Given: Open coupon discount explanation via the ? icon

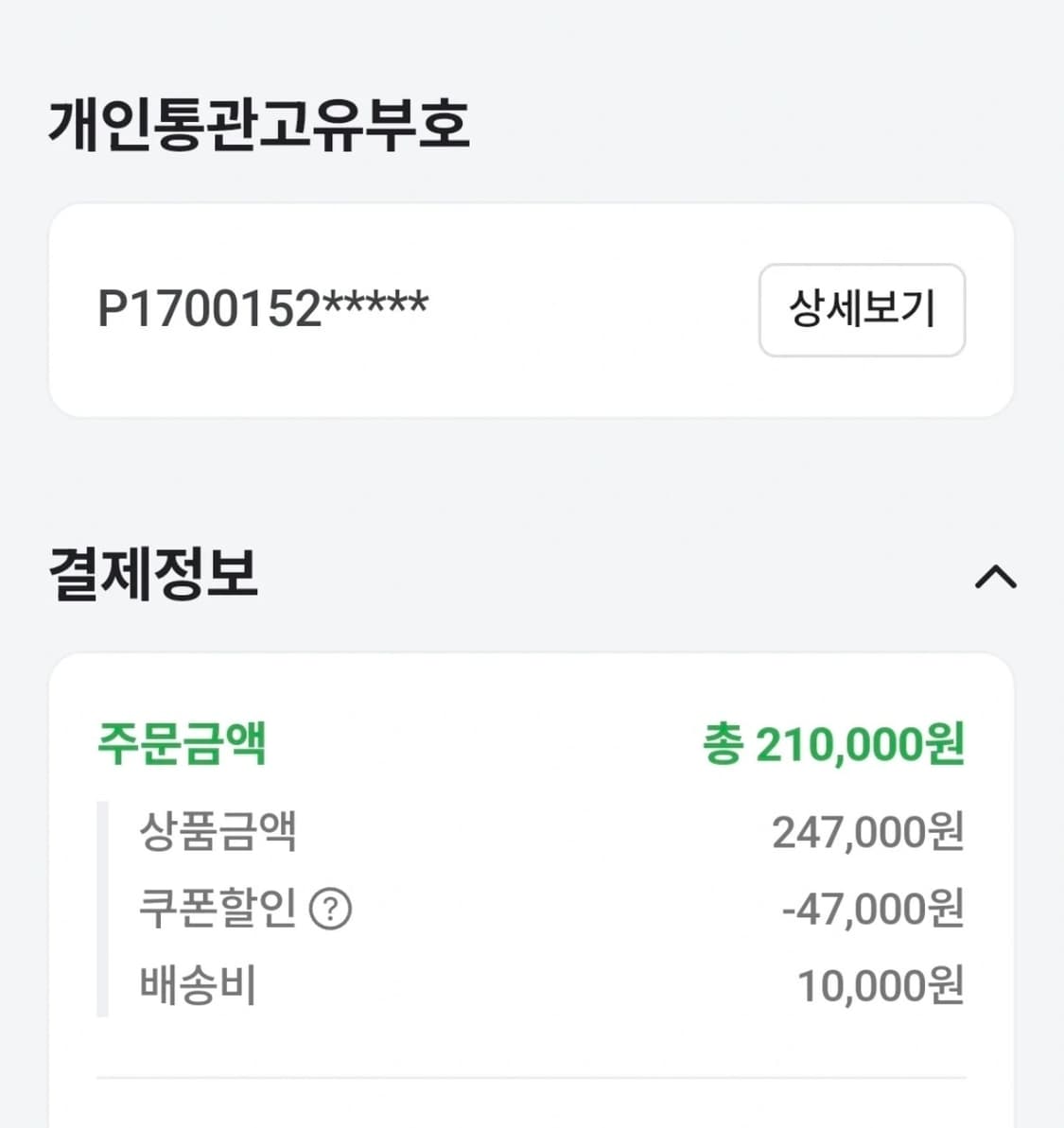Looking at the screenshot, I should pos(331,909).
